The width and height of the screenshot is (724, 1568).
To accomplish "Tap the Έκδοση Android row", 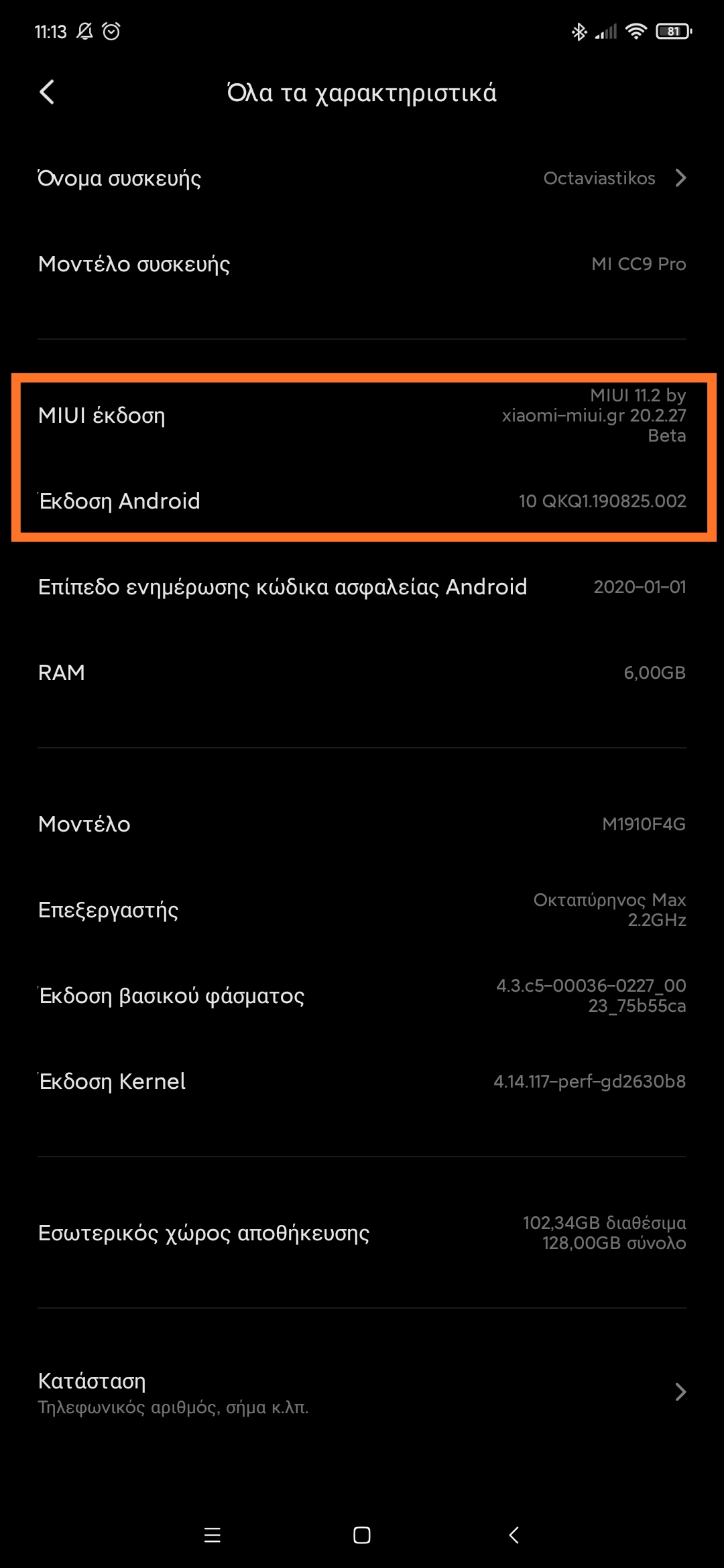I will [362, 501].
